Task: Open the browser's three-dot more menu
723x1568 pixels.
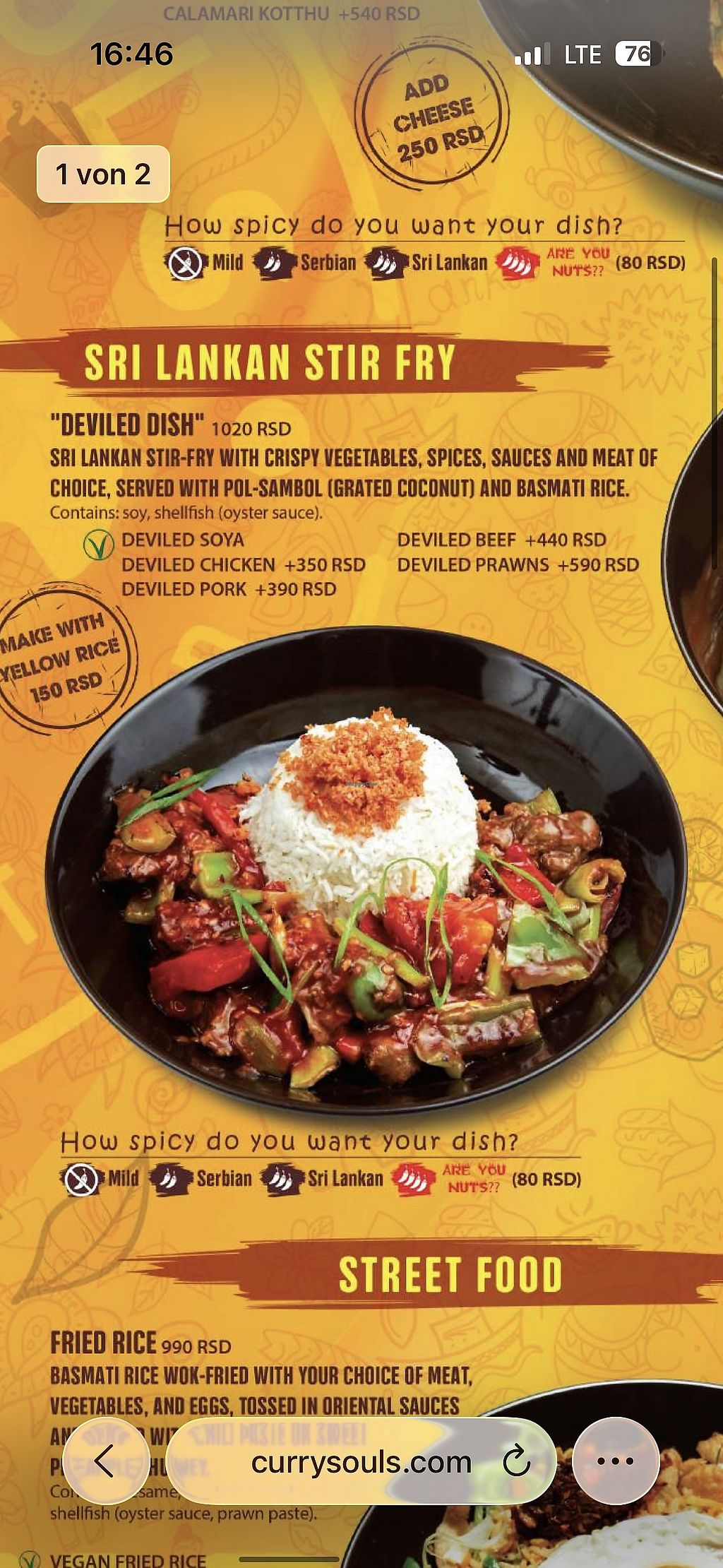Action: pos(615,1461)
